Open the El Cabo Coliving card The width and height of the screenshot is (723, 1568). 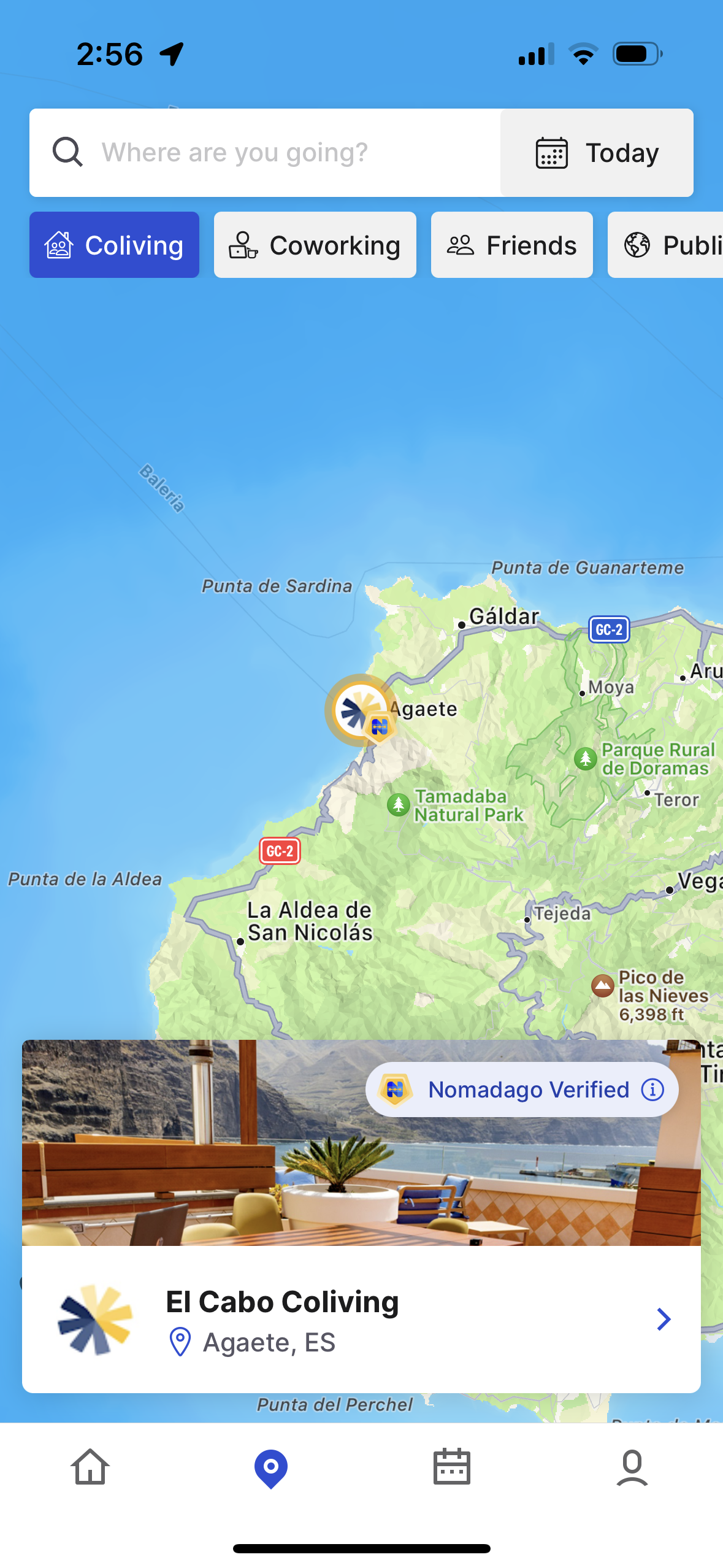pos(361,1319)
